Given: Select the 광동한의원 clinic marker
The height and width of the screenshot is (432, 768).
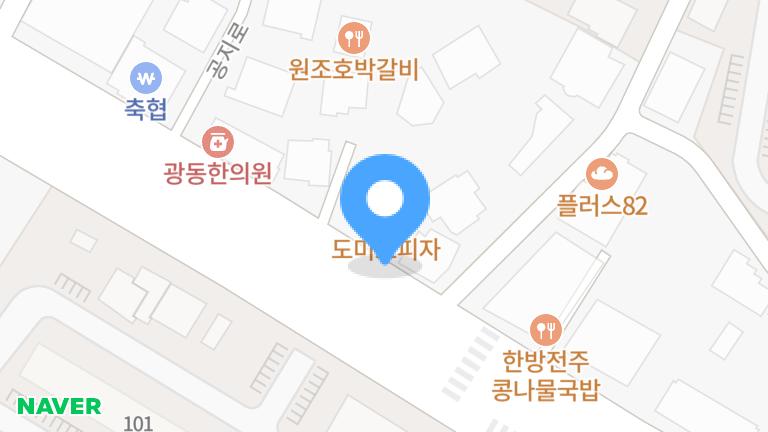Looking at the screenshot, I should pyautogui.click(x=217, y=140).
